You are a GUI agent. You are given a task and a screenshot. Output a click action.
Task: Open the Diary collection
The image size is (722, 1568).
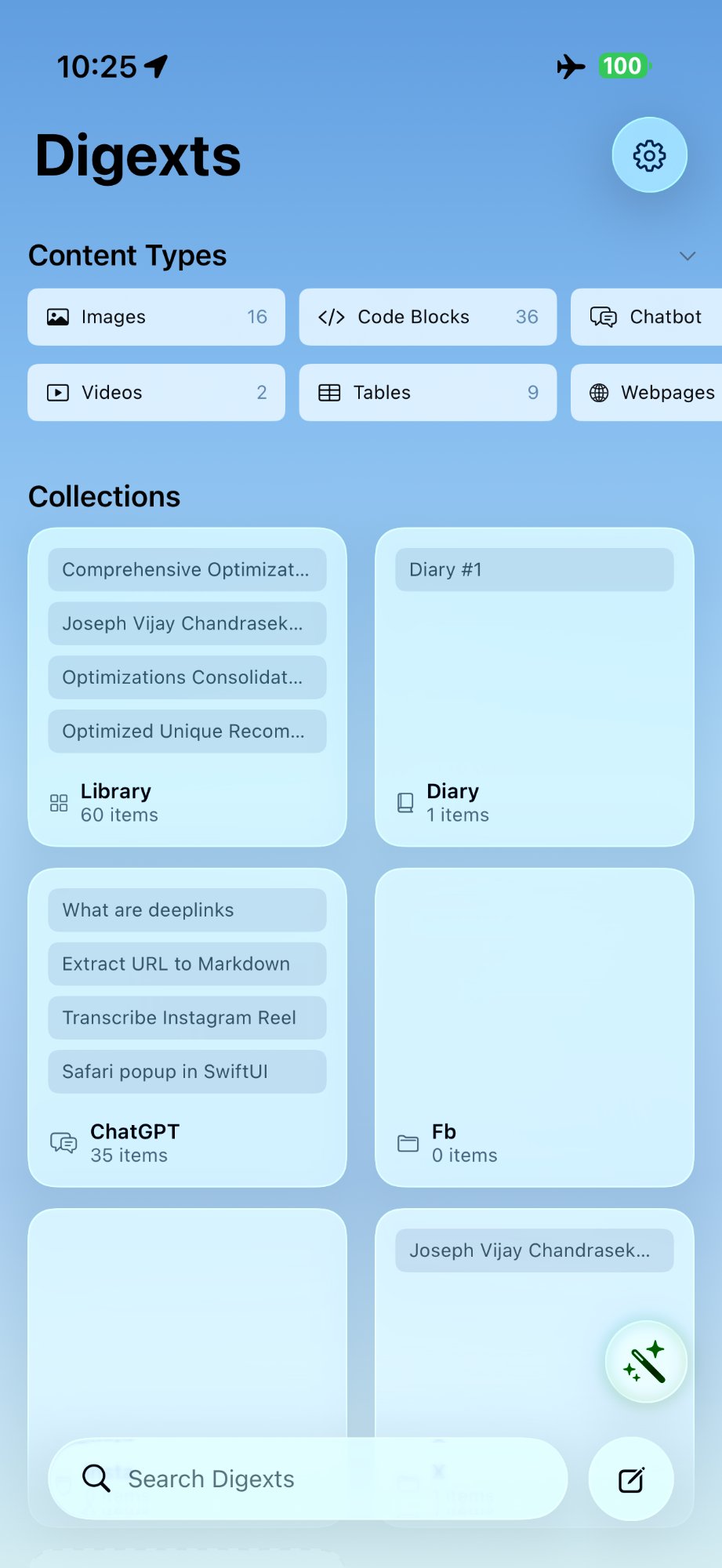pos(534,803)
